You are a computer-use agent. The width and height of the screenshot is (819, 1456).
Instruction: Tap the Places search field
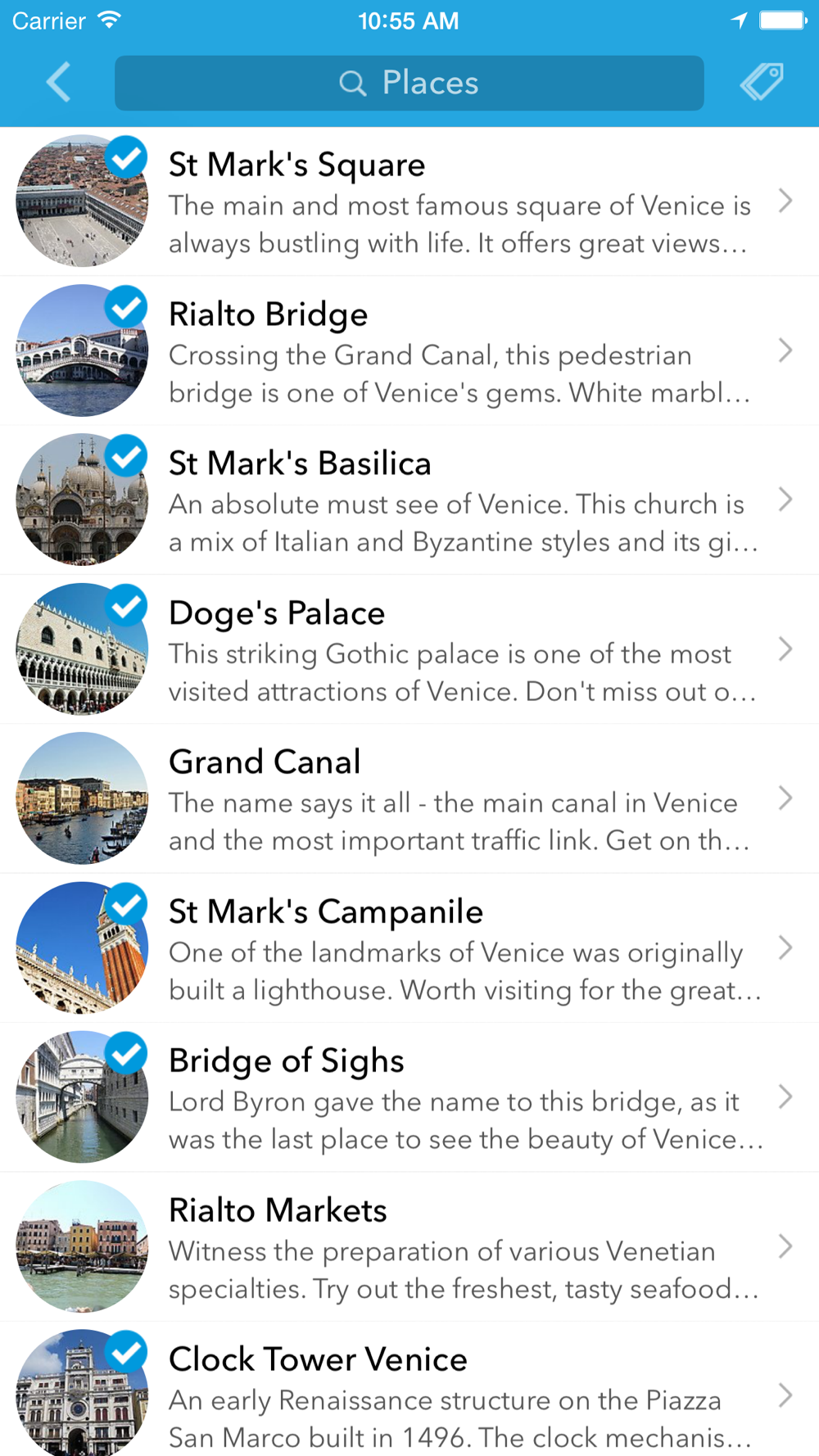(x=409, y=83)
